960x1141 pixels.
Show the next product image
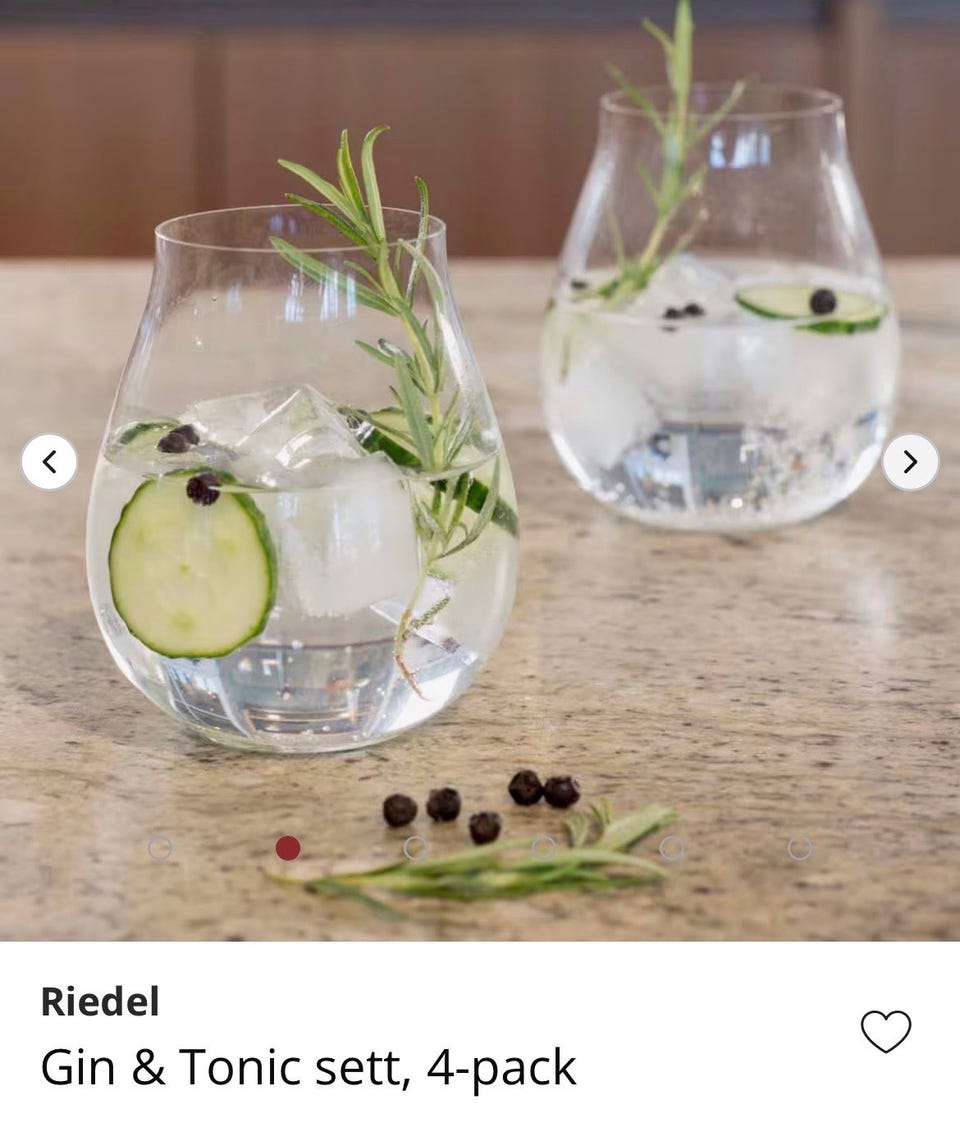(x=910, y=462)
